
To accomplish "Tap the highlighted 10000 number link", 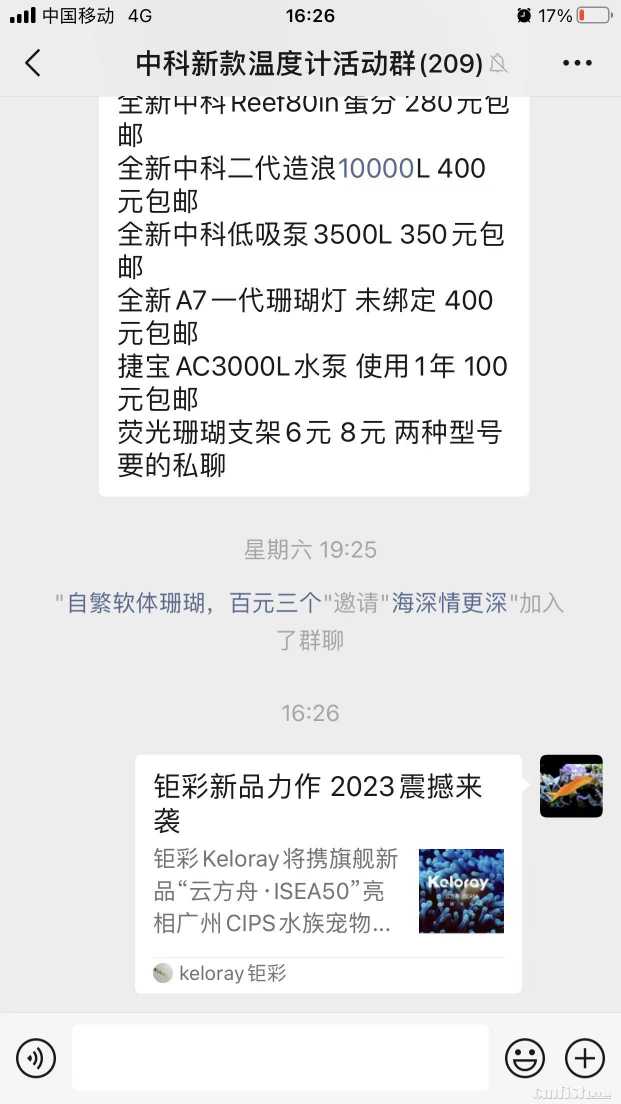I will pyautogui.click(x=376, y=168).
